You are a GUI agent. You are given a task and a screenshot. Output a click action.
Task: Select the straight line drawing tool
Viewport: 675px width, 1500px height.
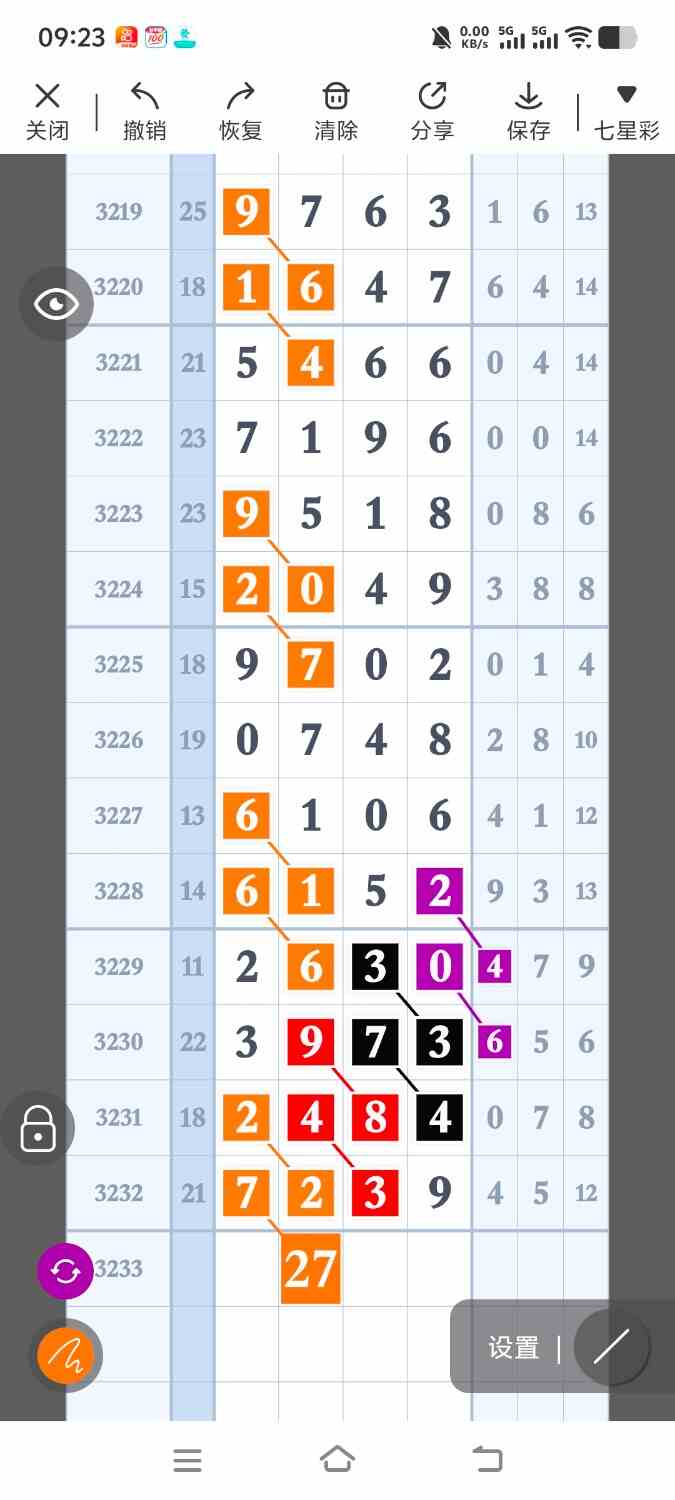(611, 1347)
